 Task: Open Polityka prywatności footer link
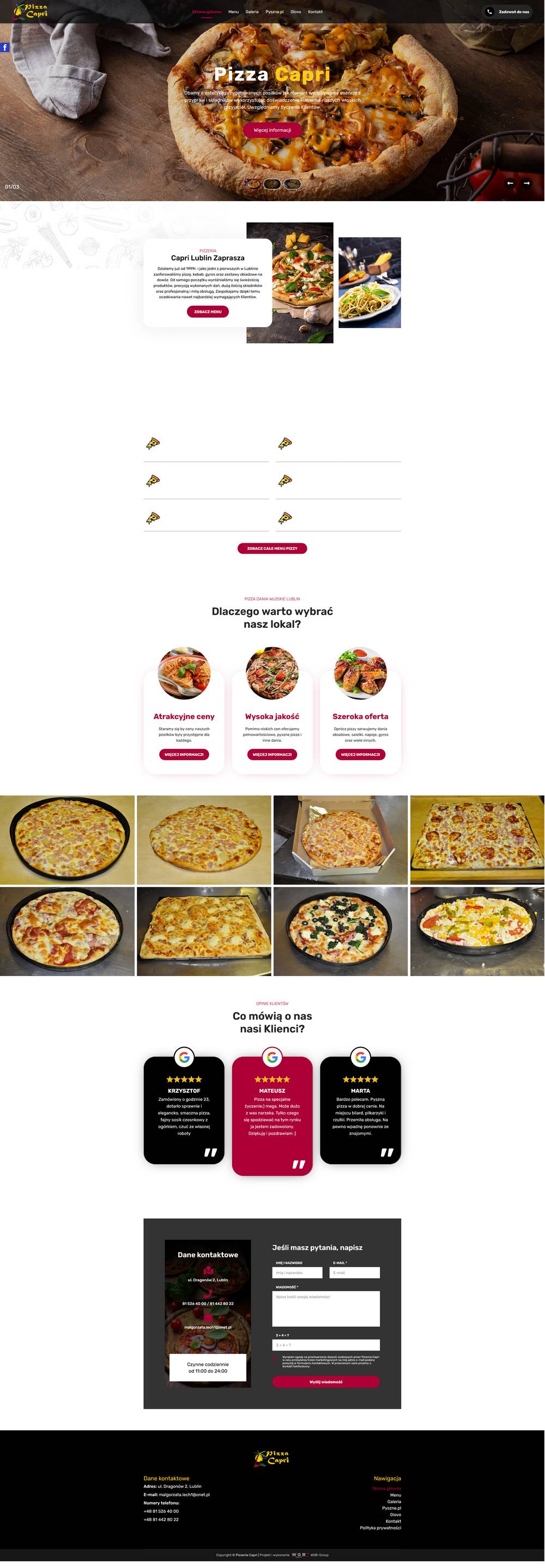(380, 1527)
